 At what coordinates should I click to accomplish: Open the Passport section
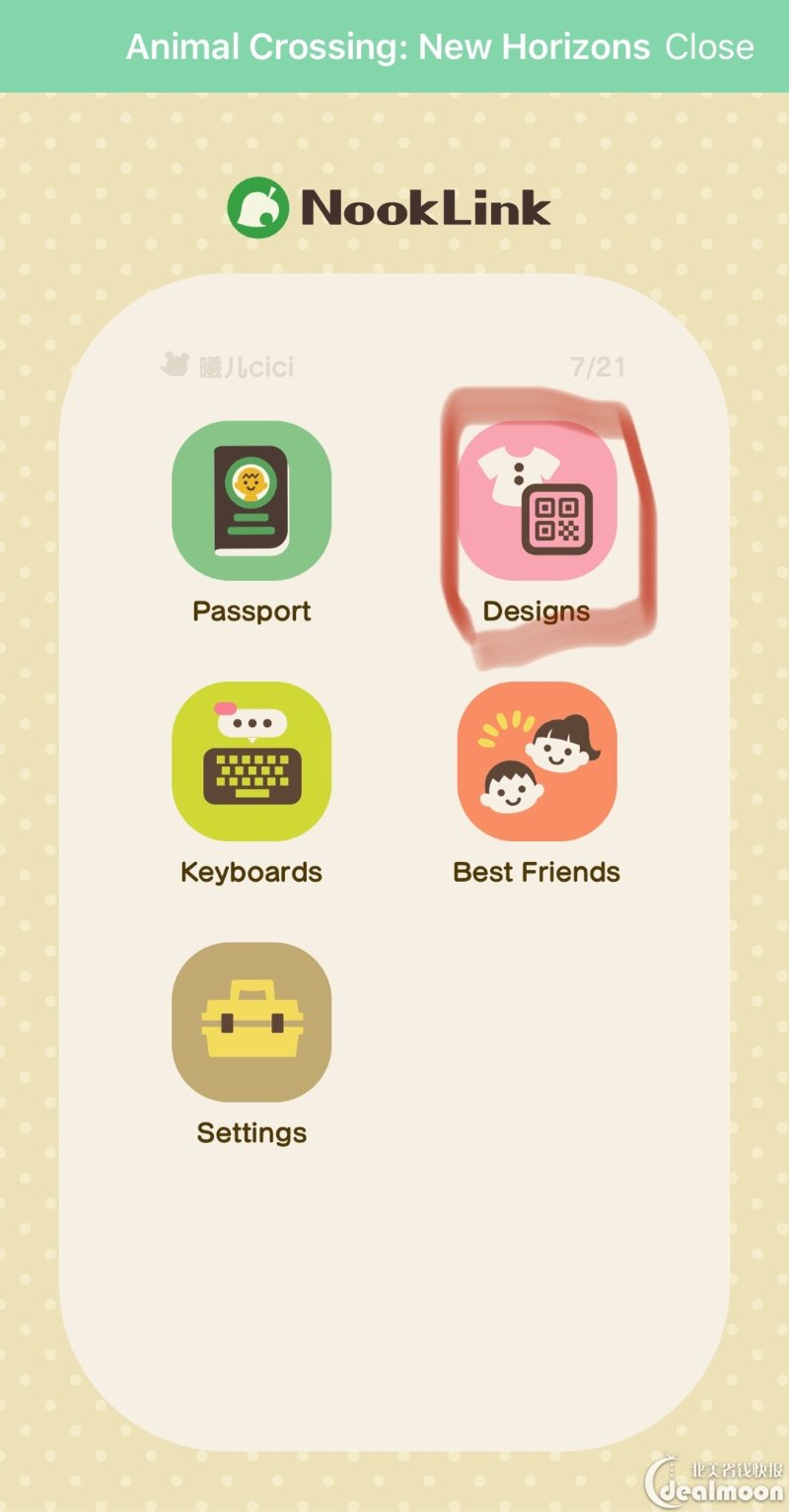(251, 501)
